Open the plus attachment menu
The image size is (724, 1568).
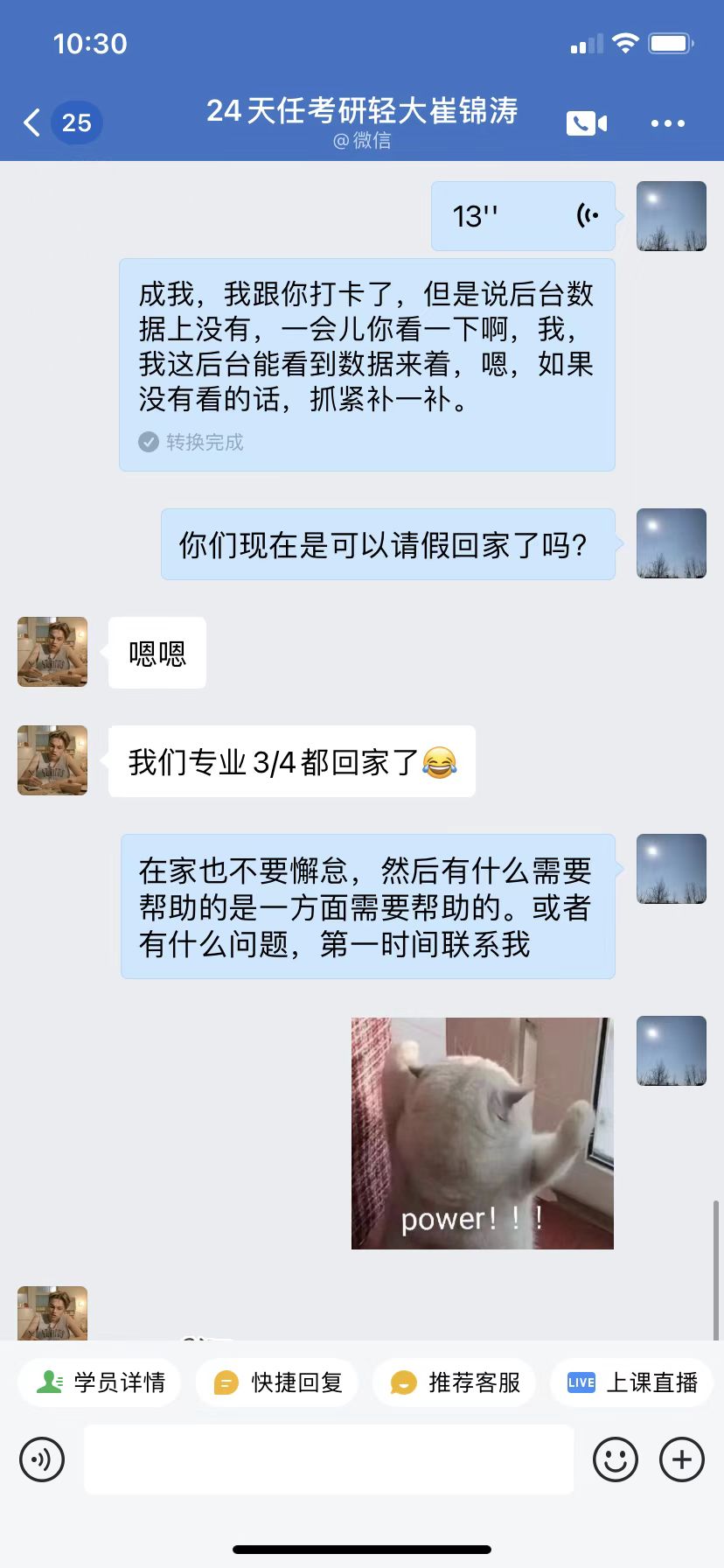point(682,1459)
